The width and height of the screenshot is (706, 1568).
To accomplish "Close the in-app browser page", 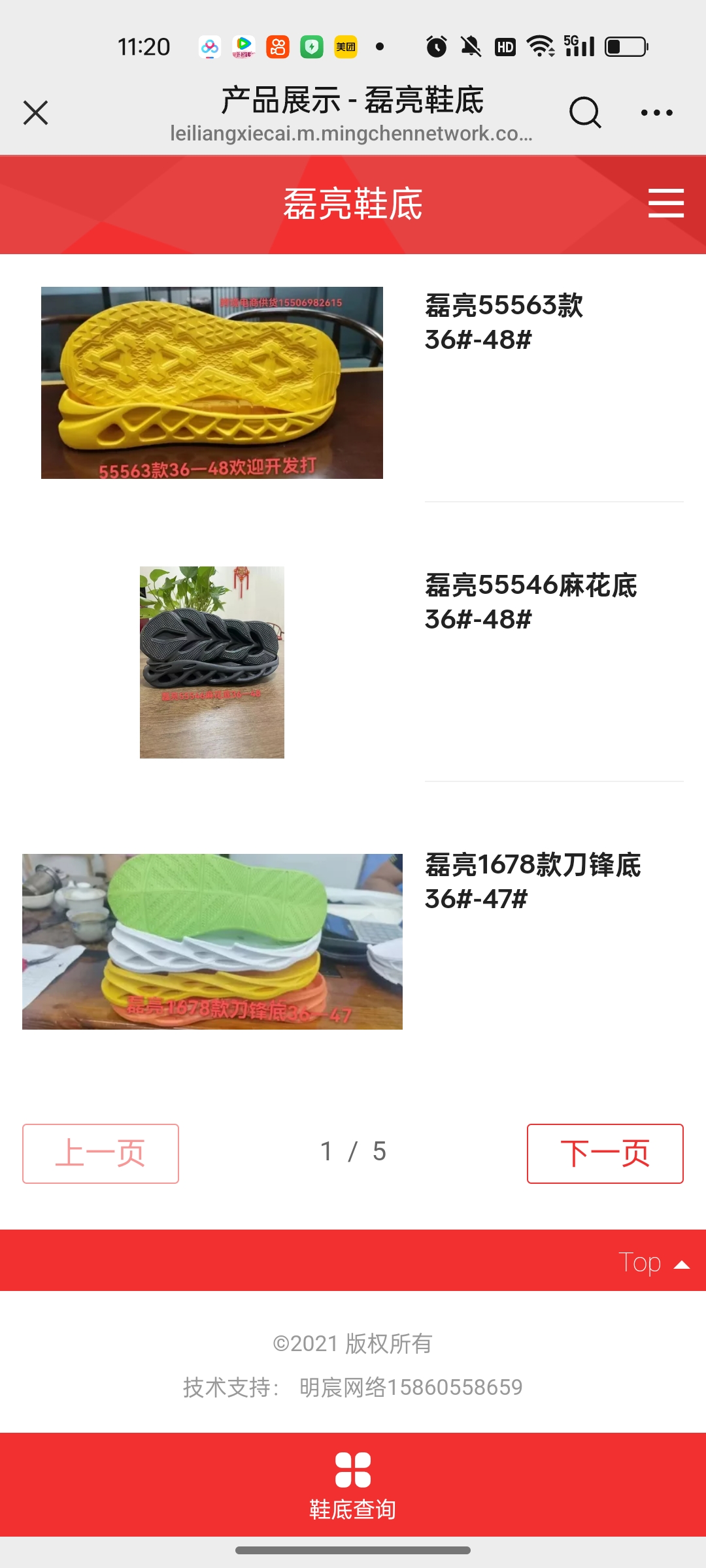I will pos(36,112).
